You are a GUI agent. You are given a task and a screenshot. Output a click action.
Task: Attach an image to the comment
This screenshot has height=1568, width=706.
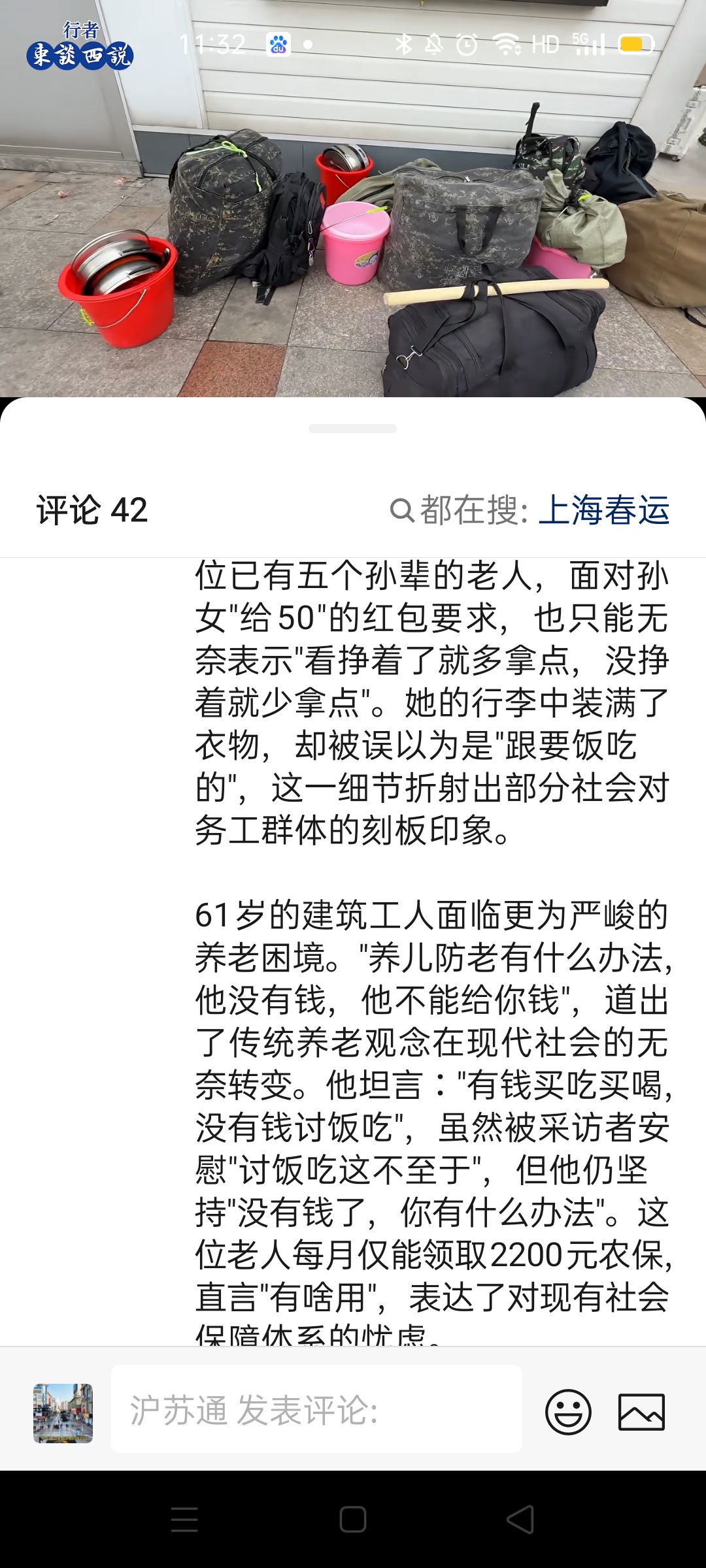(641, 1412)
